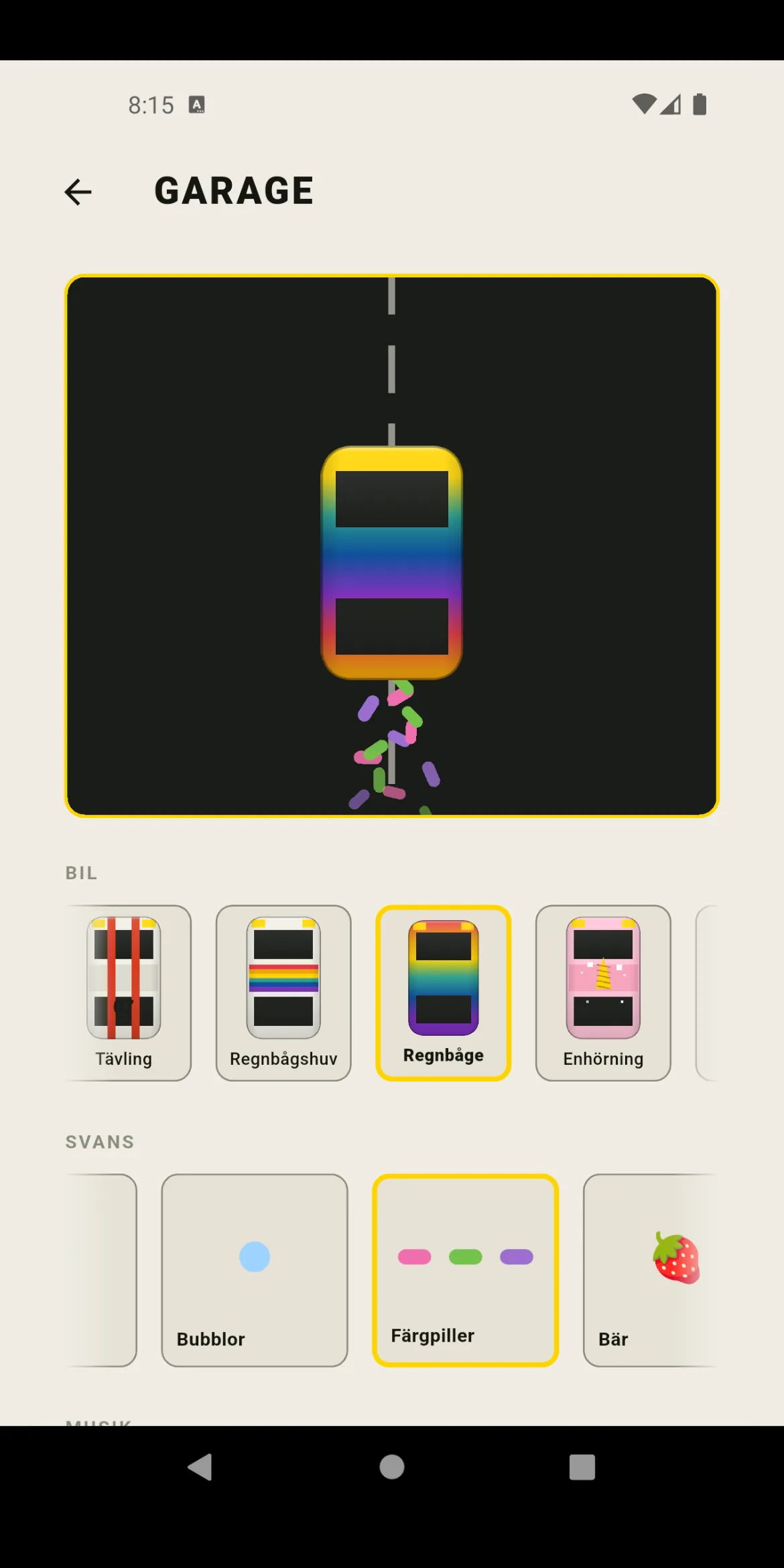Tap the system home button

392,1467
